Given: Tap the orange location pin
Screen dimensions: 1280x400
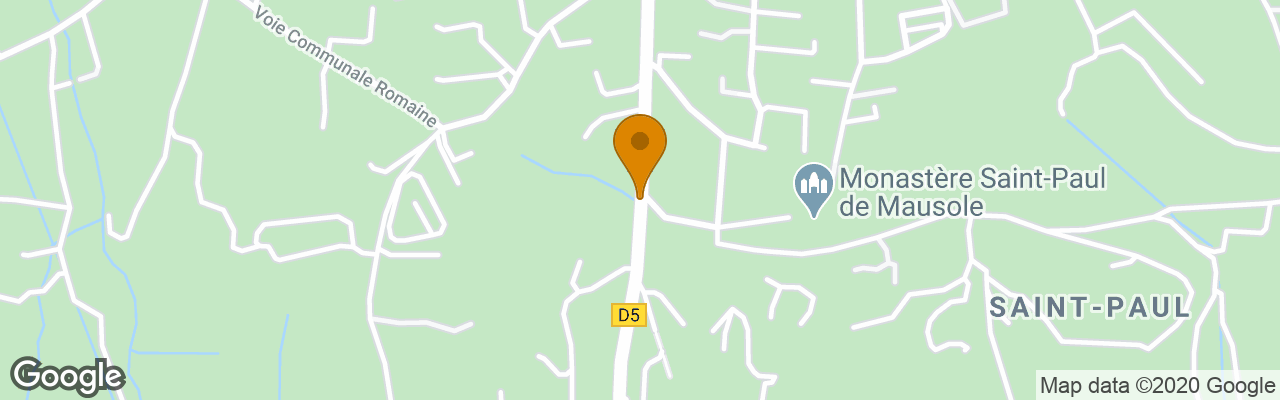Looking at the screenshot, I should (640, 148).
